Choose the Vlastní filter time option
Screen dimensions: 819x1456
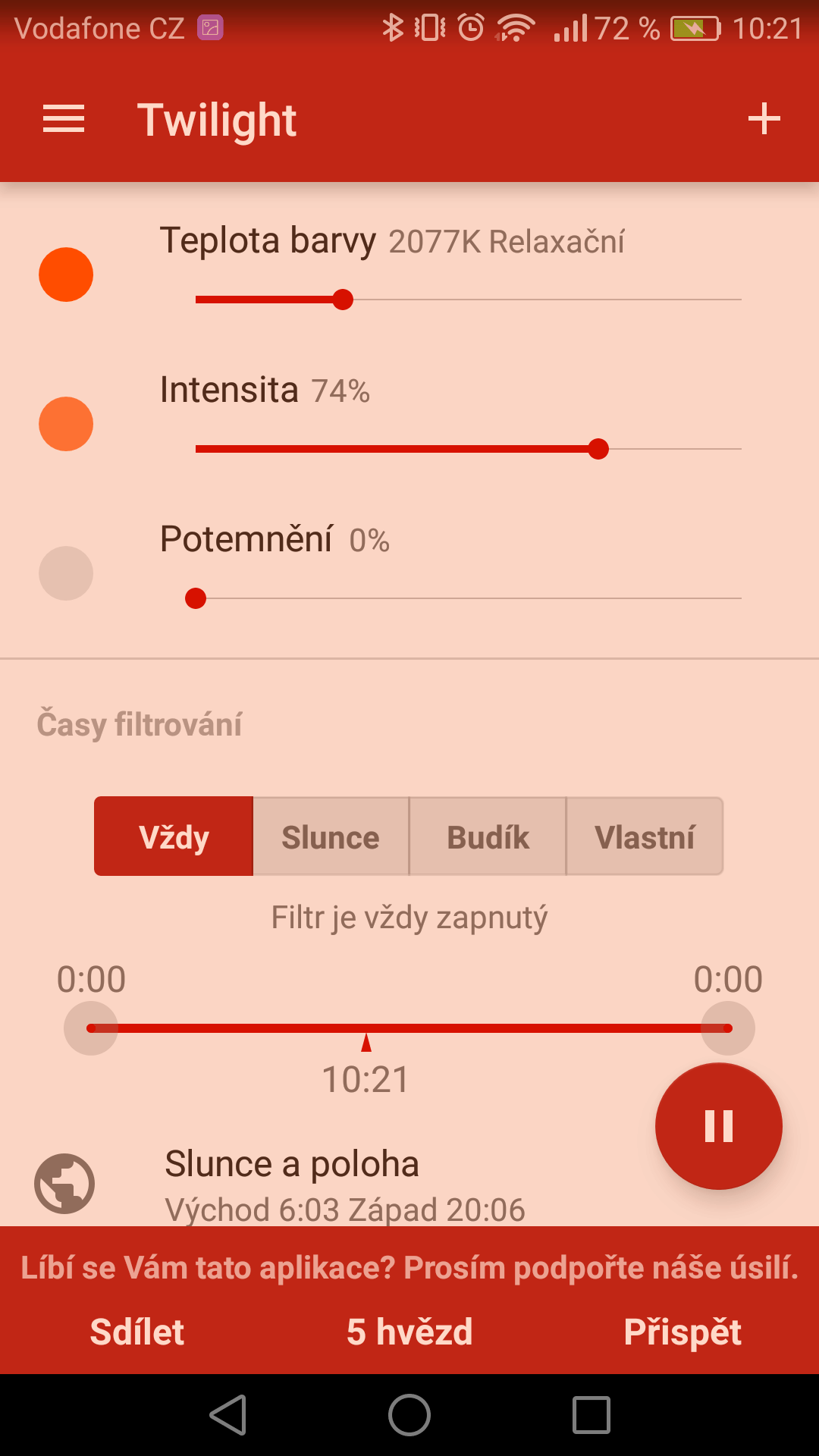645,836
